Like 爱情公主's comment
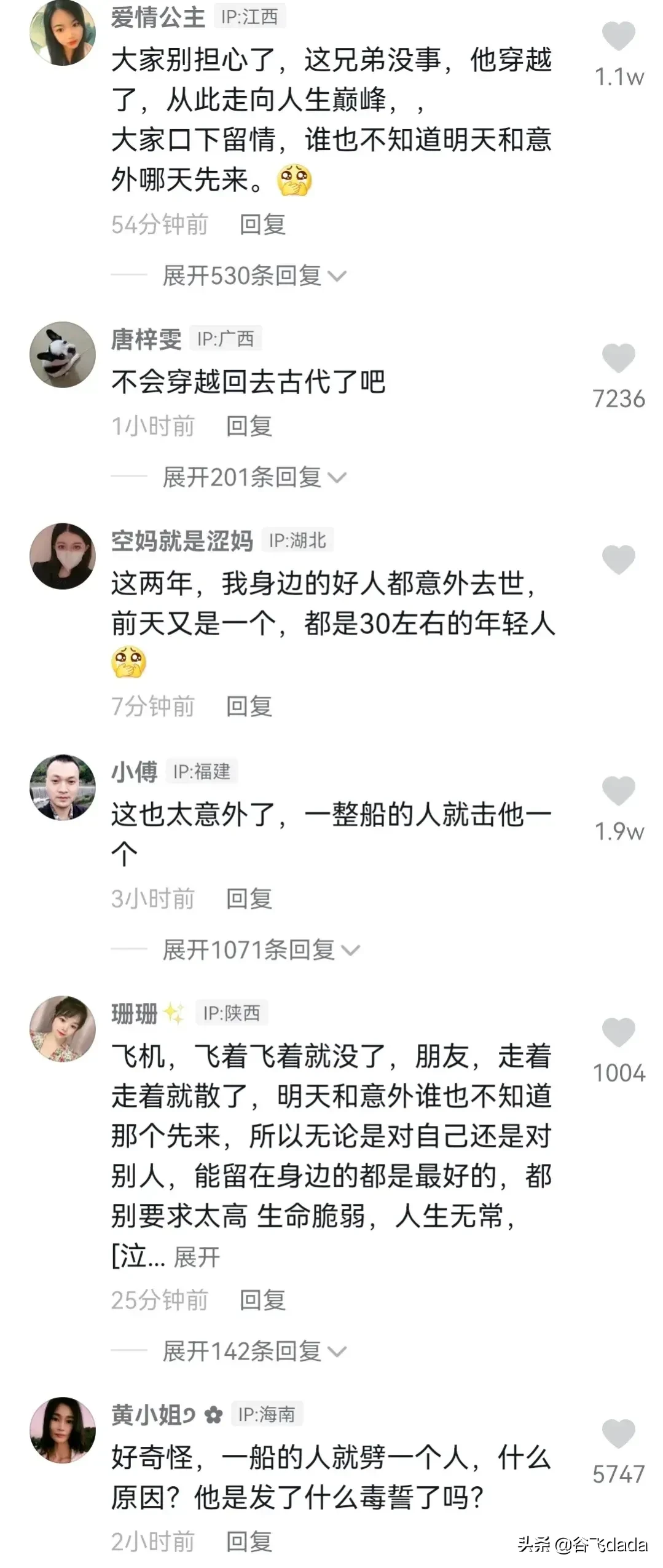Viewport: 663px width, 1568px height. coord(618,36)
